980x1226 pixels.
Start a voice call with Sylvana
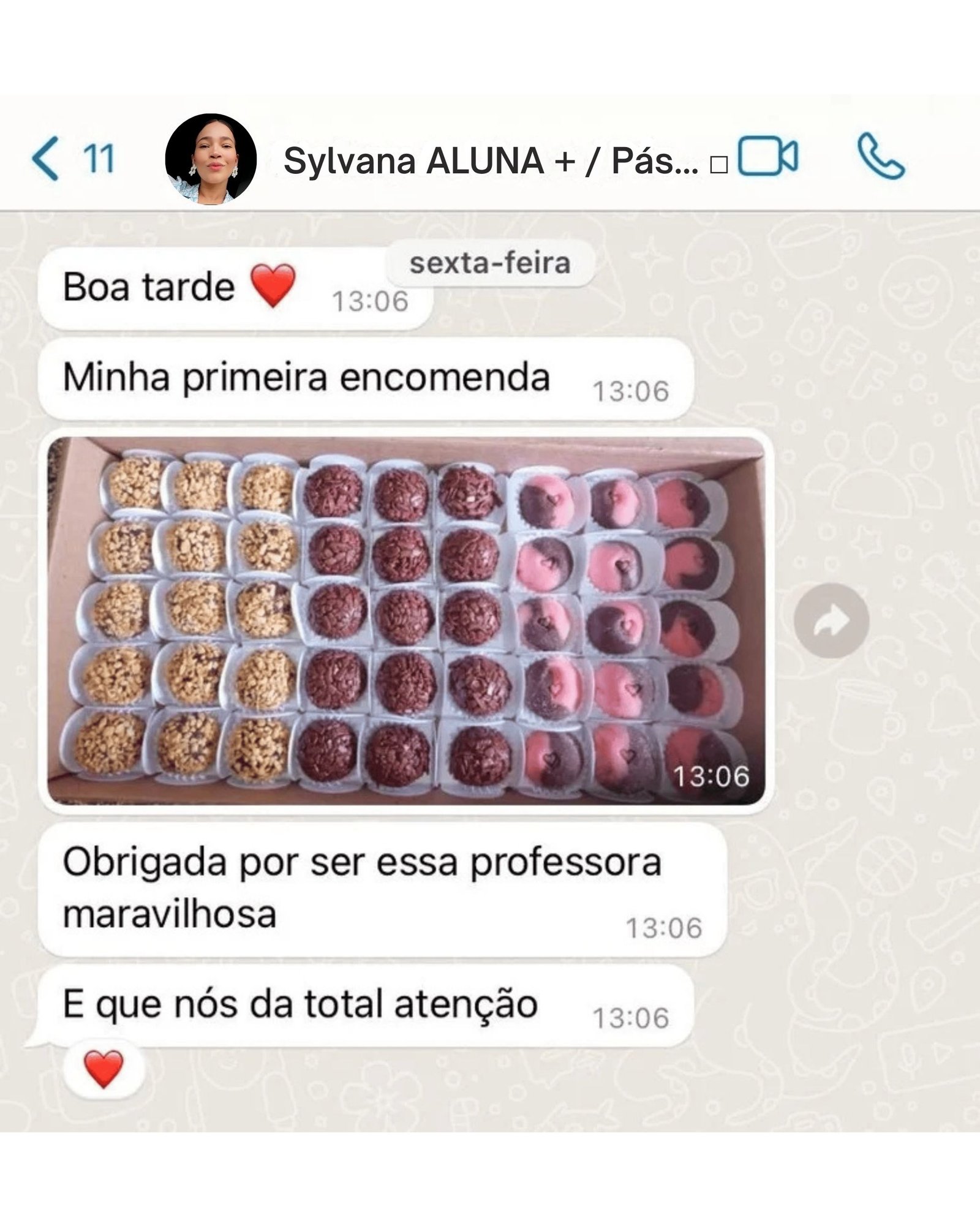tap(881, 158)
